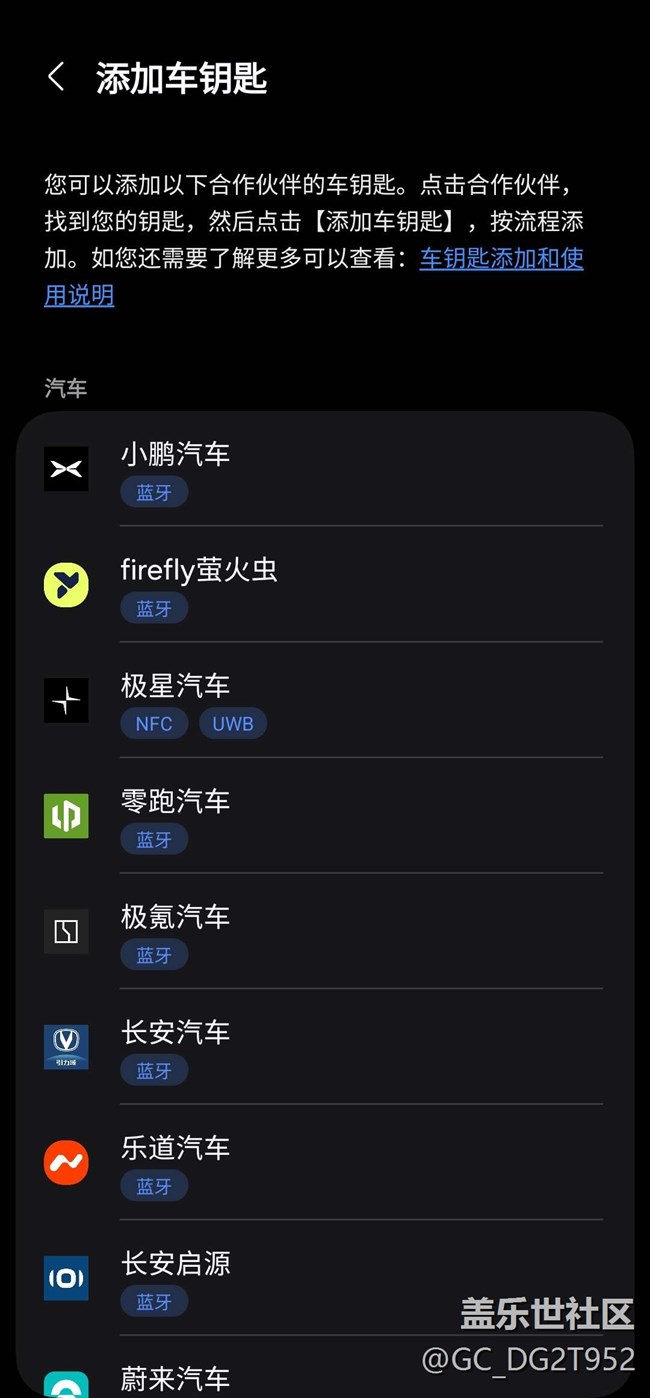650x1398 pixels.
Task: Open the 长安启源 entry
Action: coord(324,1278)
